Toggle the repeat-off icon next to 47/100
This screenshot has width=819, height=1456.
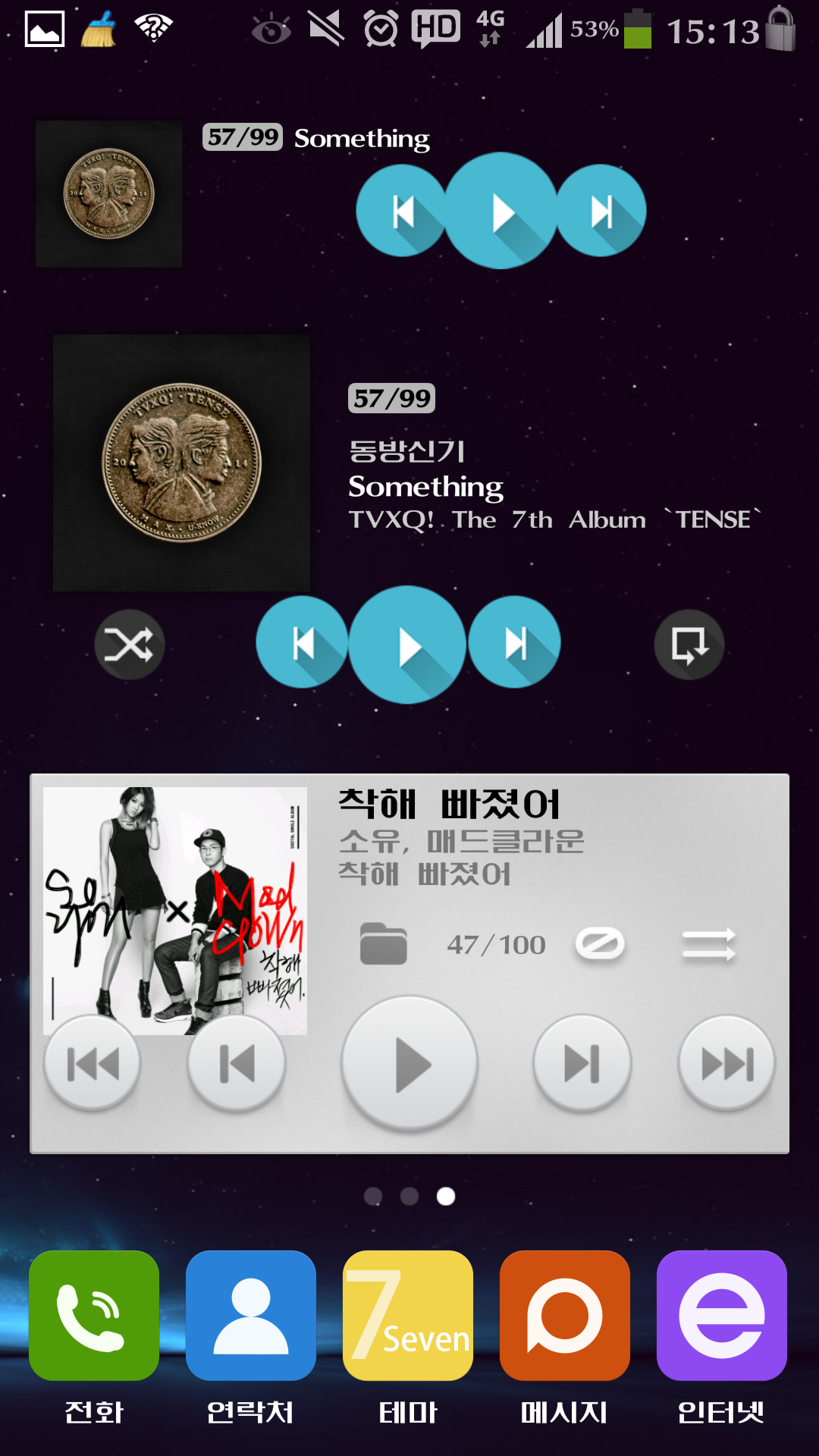click(x=600, y=944)
